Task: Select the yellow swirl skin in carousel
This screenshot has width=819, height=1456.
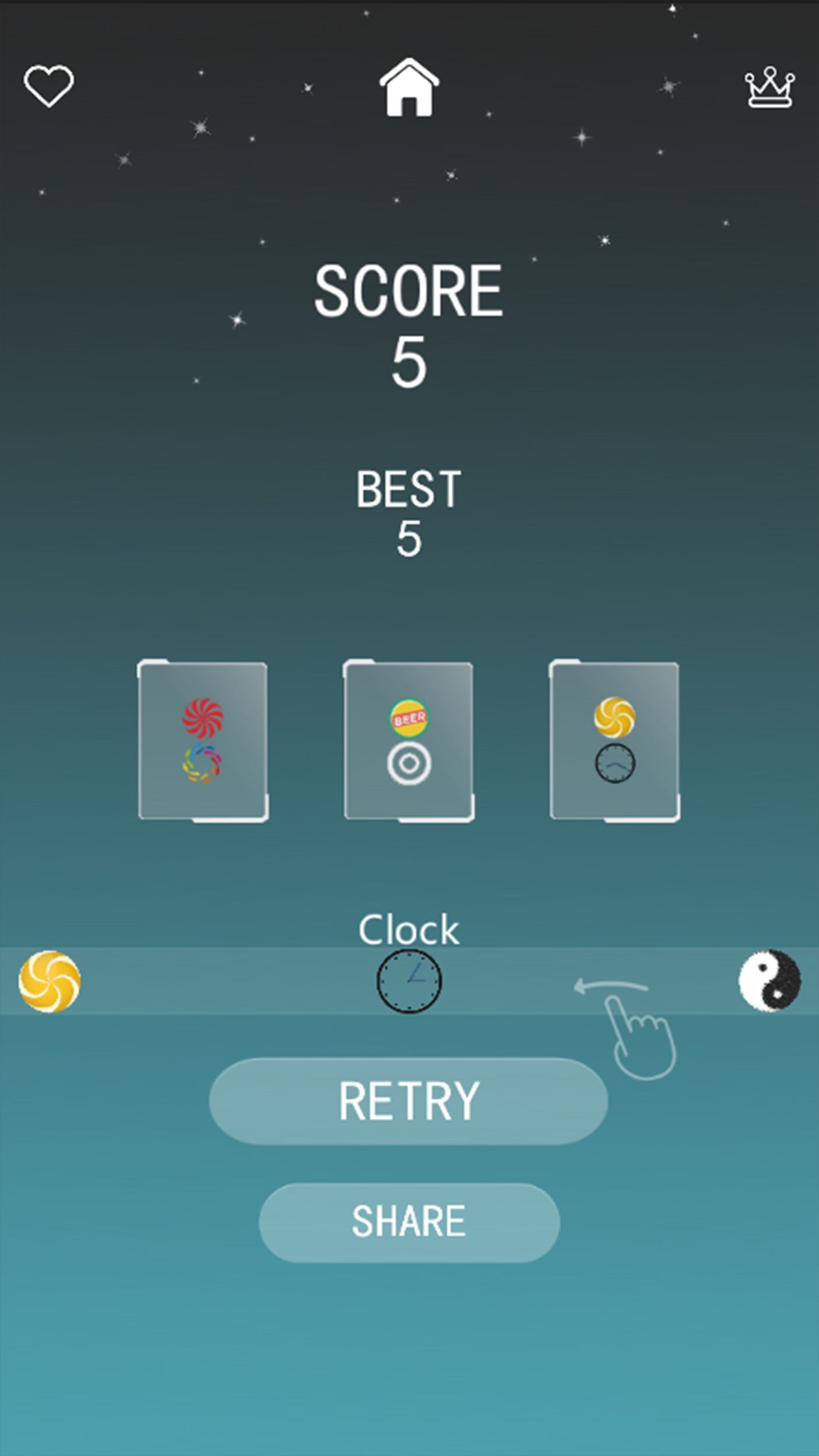Action: 49,981
